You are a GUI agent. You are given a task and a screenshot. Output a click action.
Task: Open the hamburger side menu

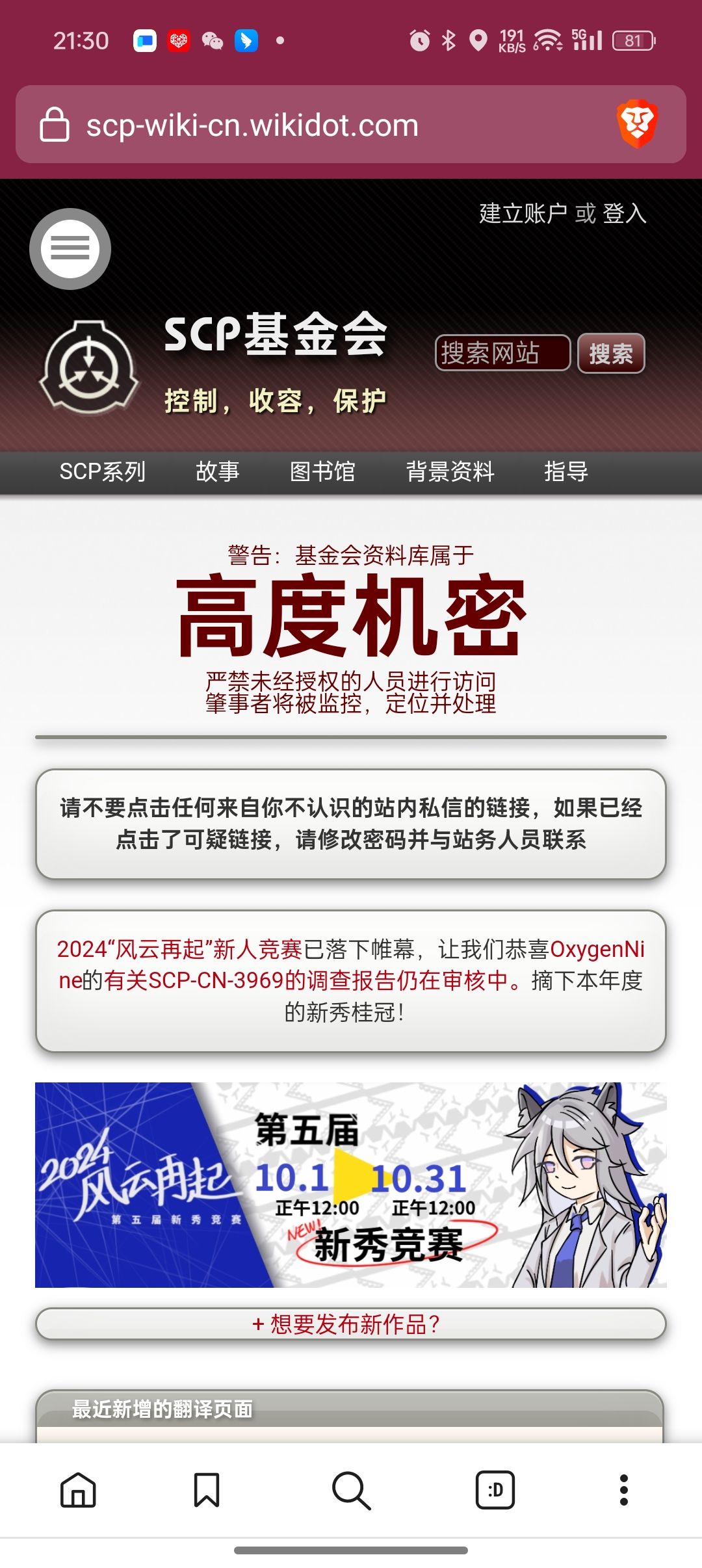[70, 249]
